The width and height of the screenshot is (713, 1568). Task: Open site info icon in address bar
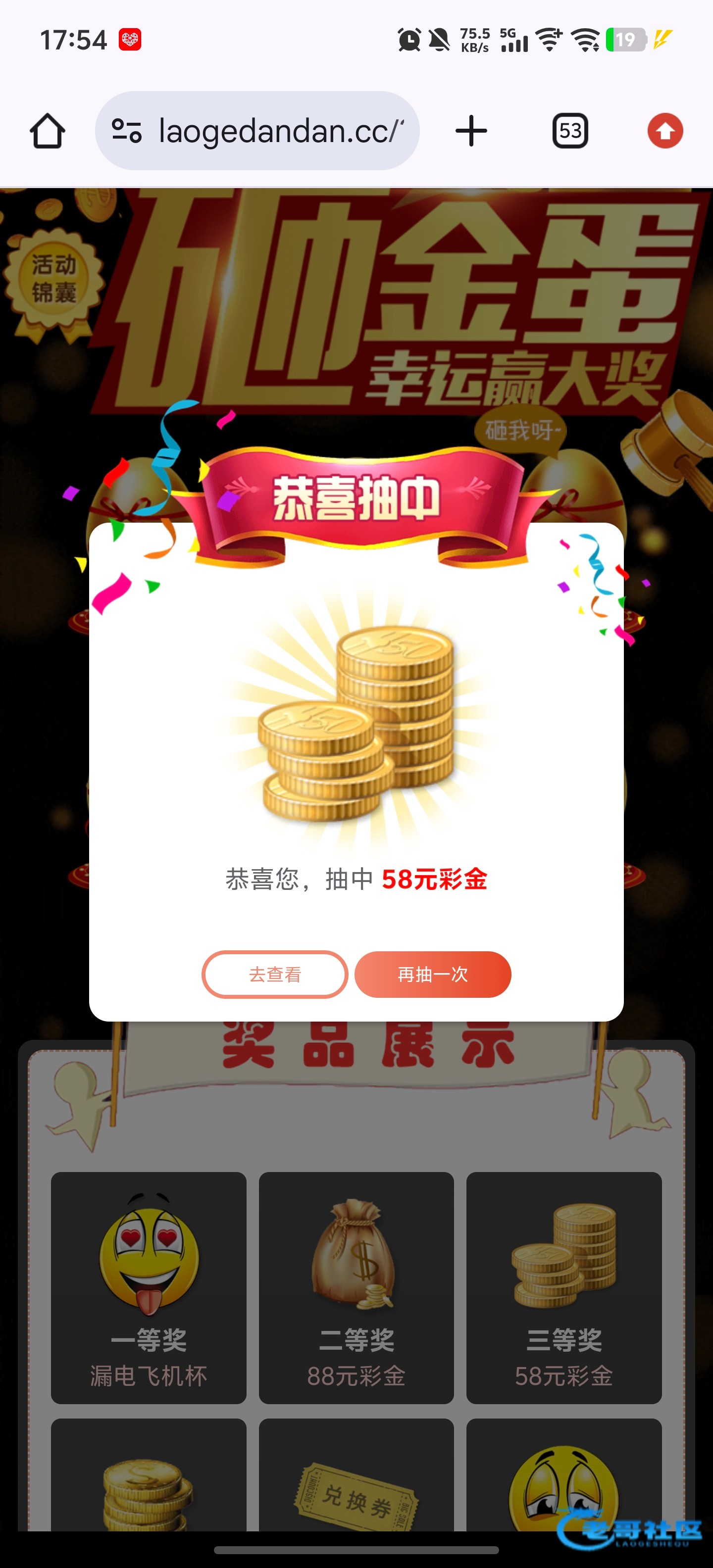[127, 131]
